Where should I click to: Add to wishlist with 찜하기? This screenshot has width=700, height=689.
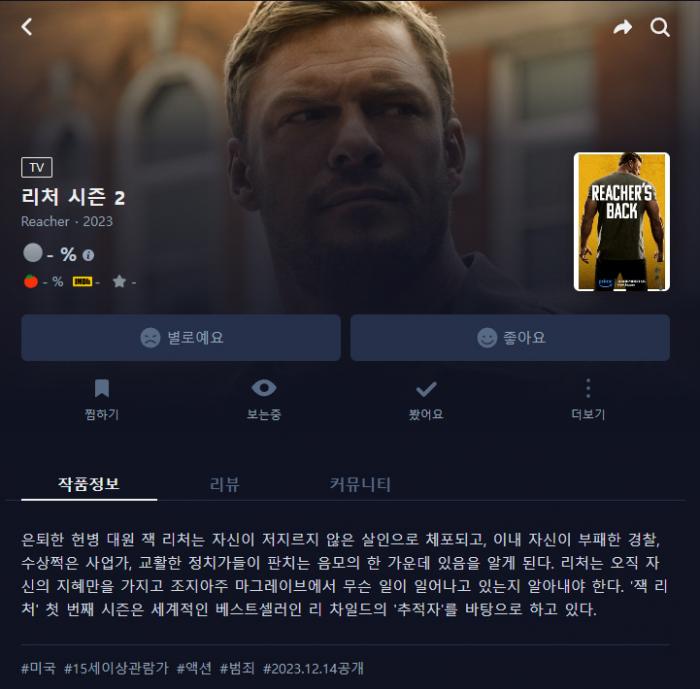(101, 399)
